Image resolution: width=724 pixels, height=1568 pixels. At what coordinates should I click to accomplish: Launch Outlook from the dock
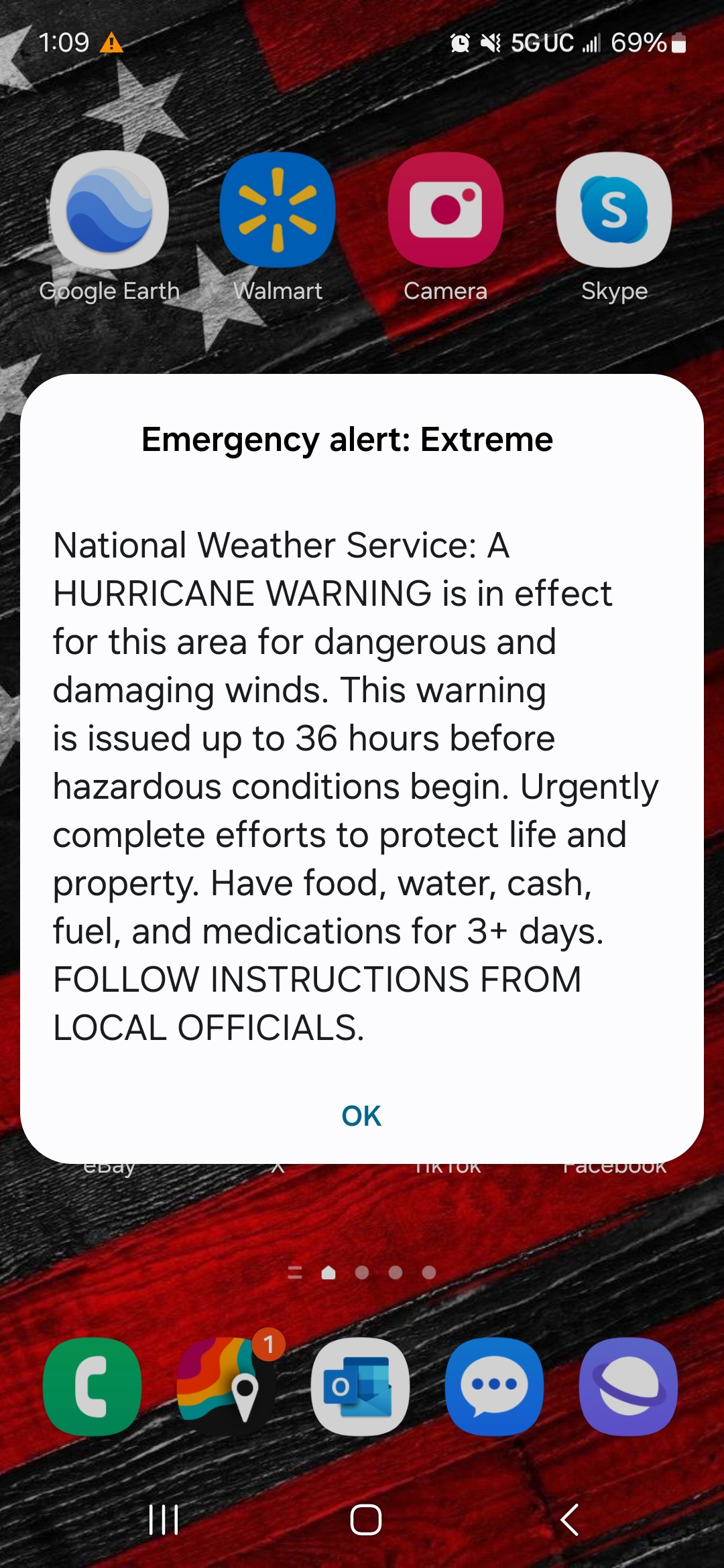(361, 1387)
